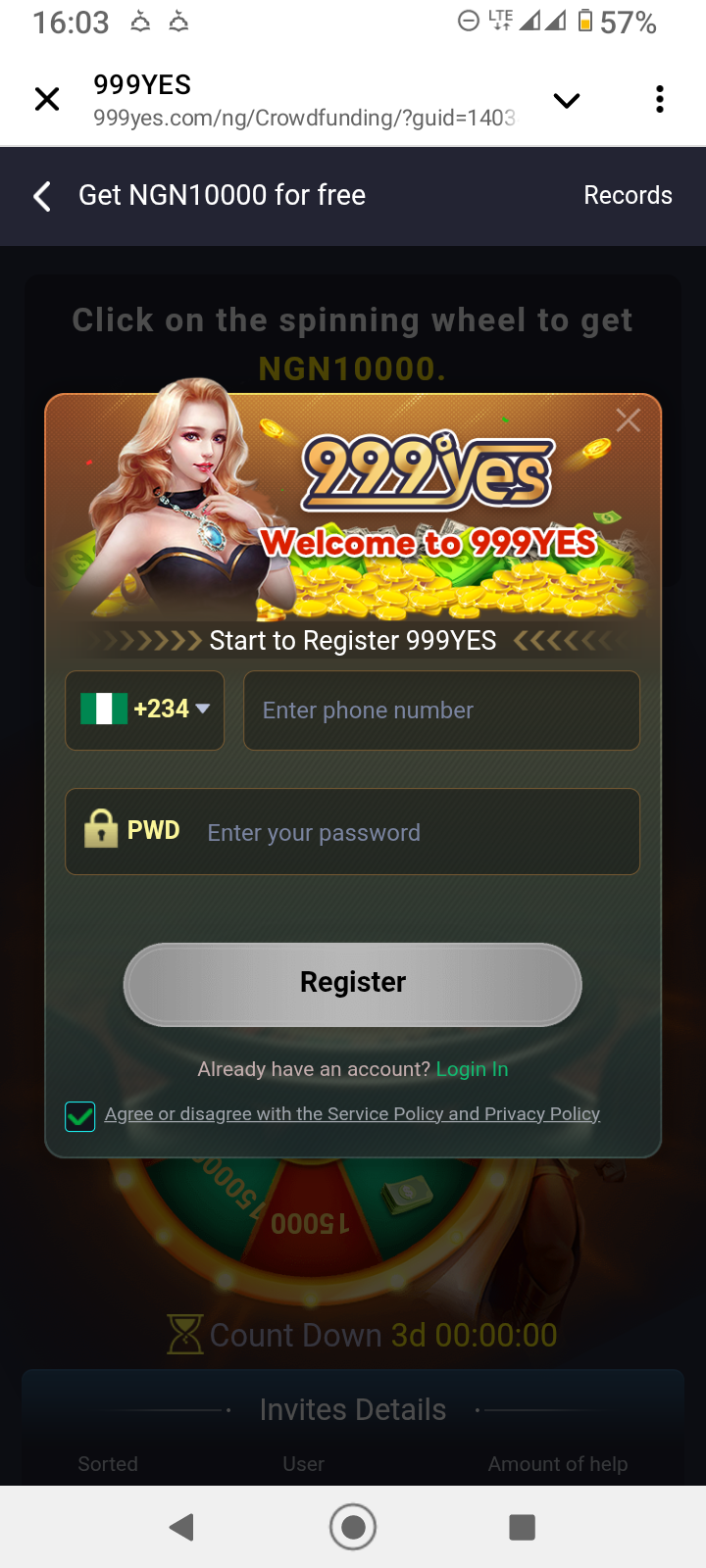Tap the system back button
Viewport: 706px width, 1568px height.
[x=181, y=1527]
